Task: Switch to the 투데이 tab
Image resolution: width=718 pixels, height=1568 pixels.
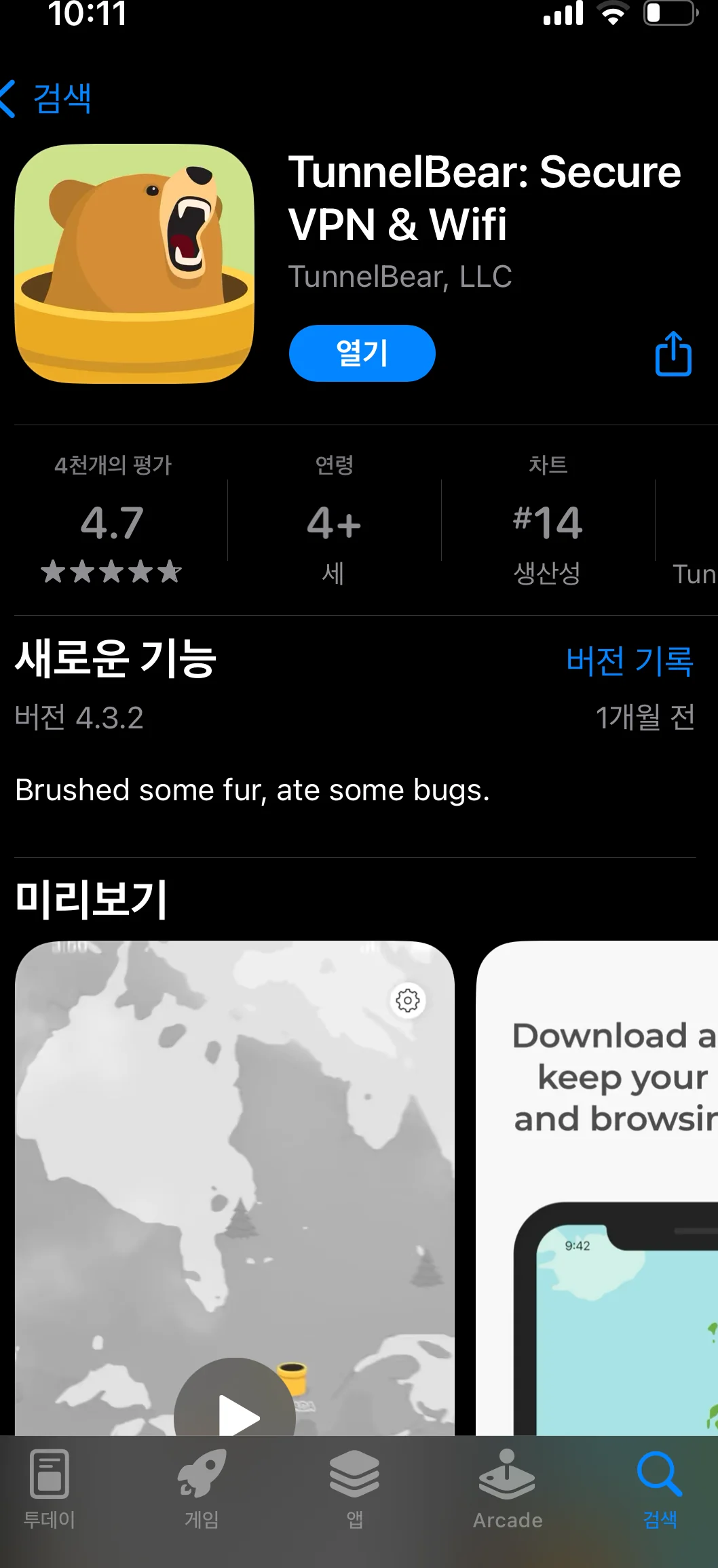Action: pos(50,1489)
